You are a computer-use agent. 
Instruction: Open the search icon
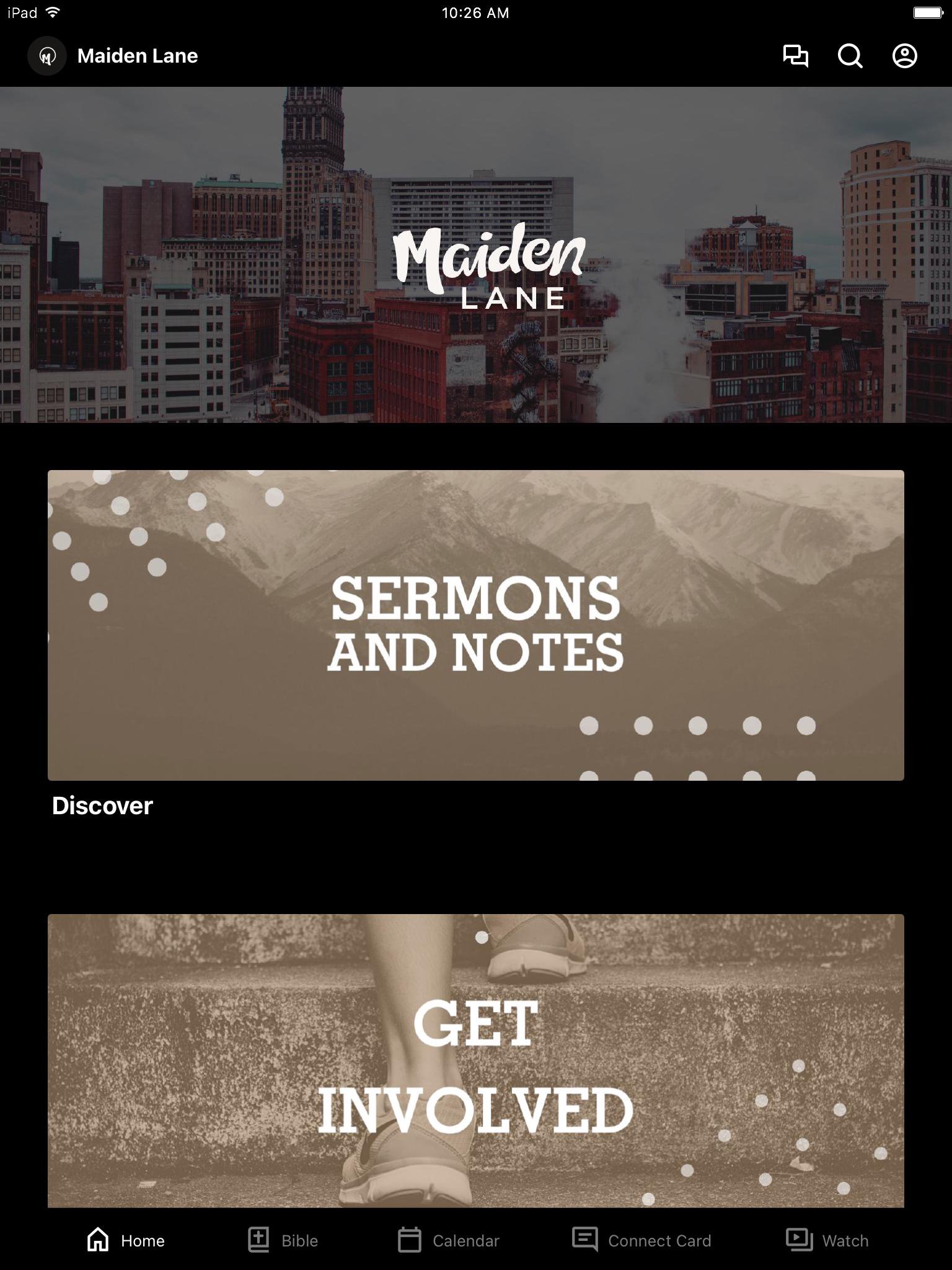pyautogui.click(x=850, y=56)
